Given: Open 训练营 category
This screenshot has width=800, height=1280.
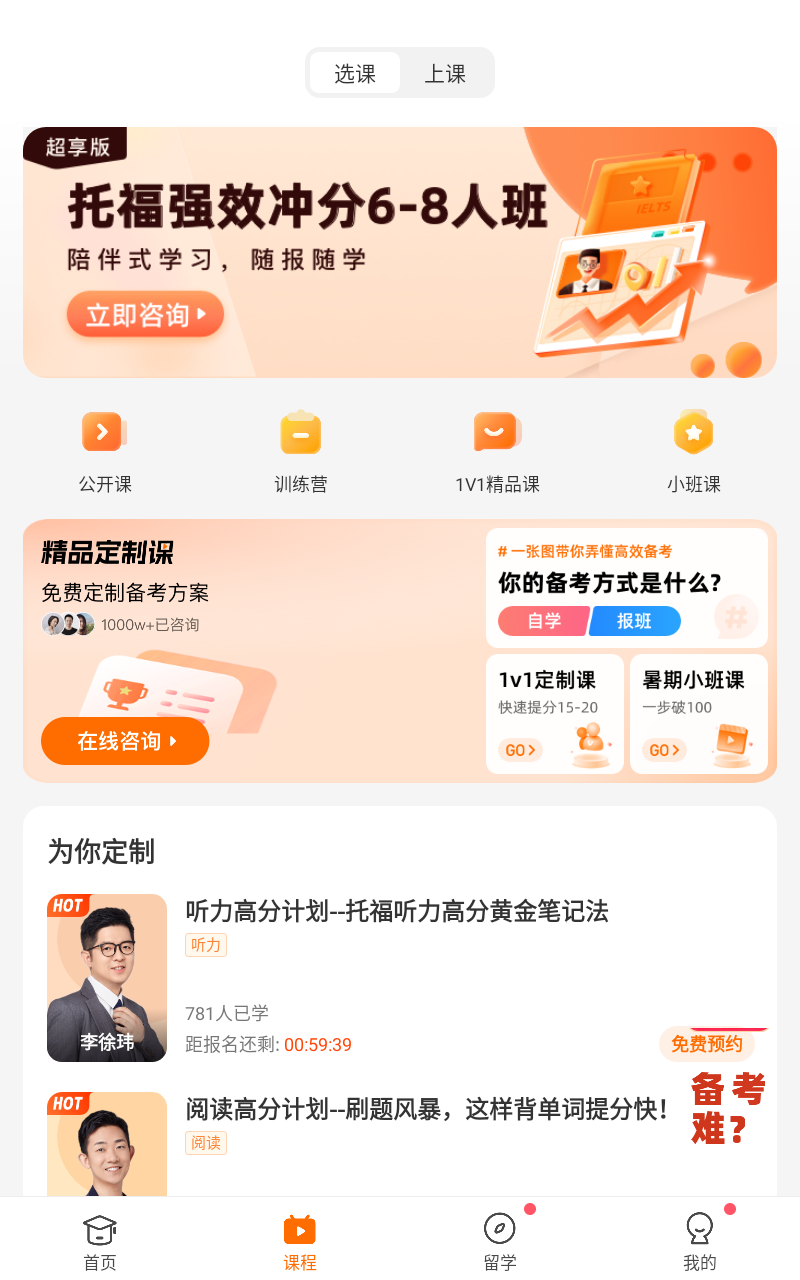Looking at the screenshot, I should 301,451.
